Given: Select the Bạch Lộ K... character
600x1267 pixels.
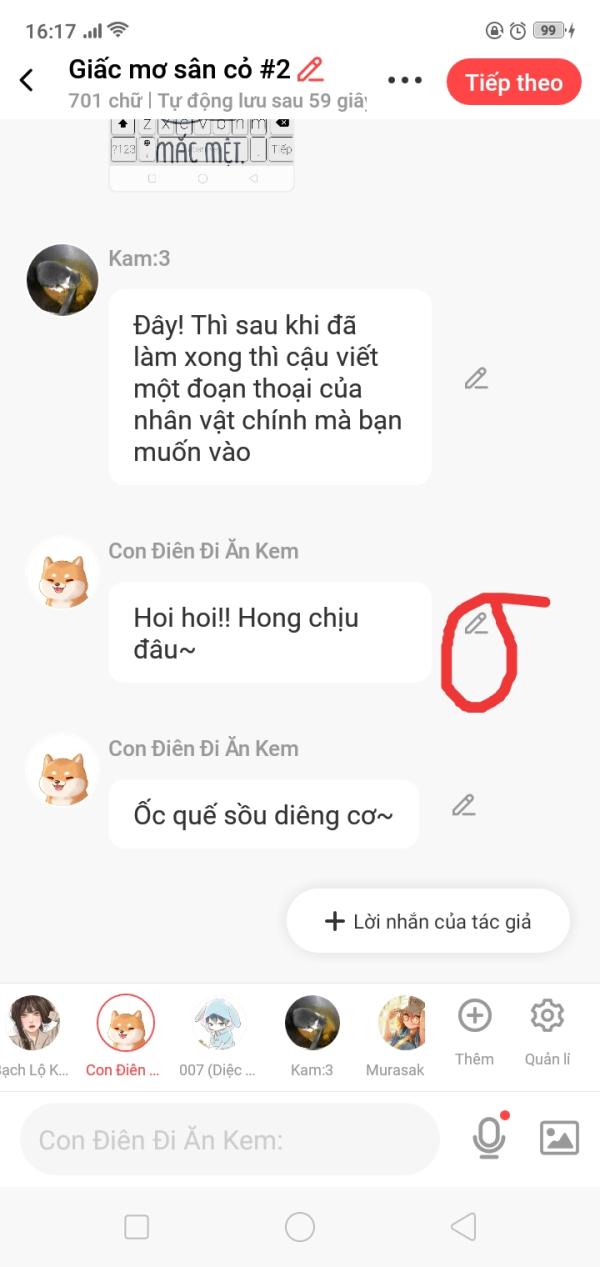Looking at the screenshot, I should tap(33, 1023).
